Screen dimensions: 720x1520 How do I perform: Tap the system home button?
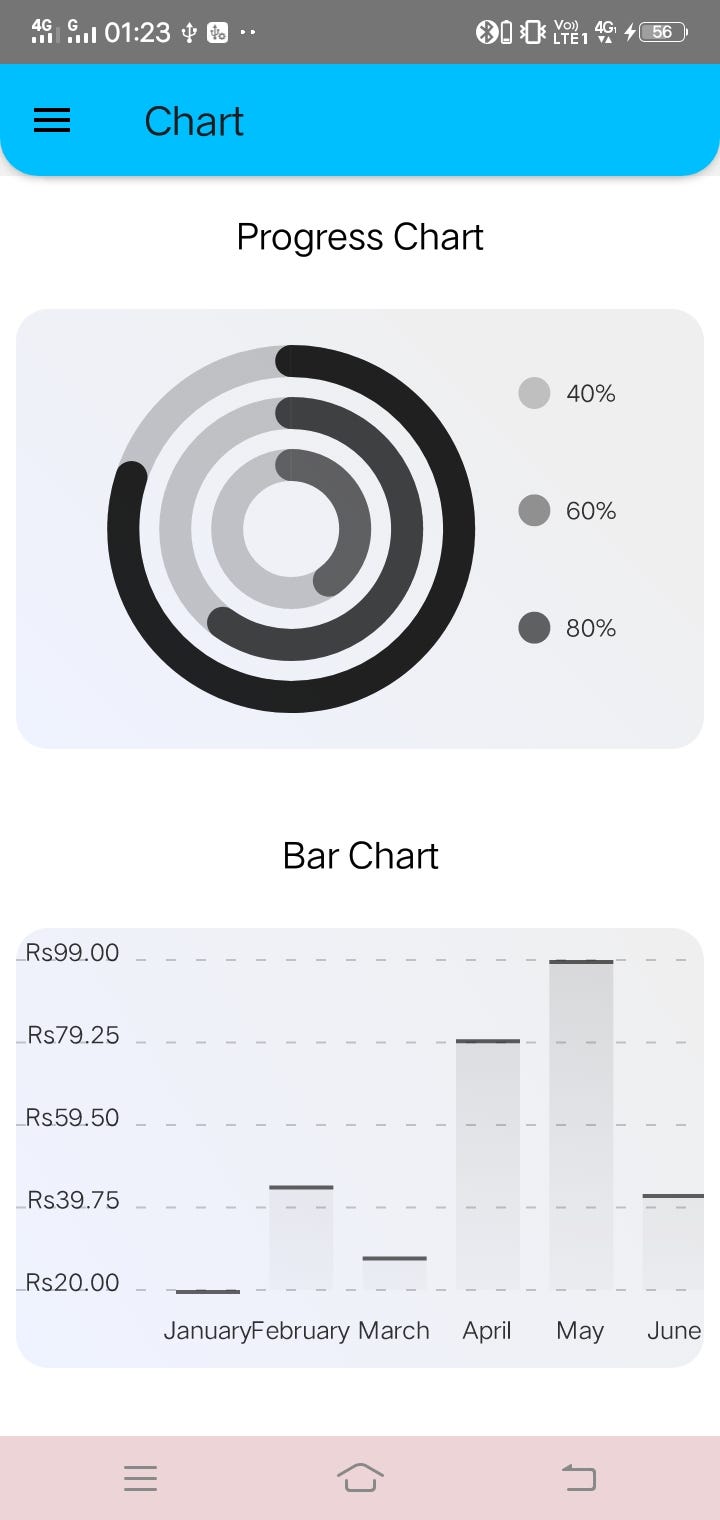pos(360,1477)
